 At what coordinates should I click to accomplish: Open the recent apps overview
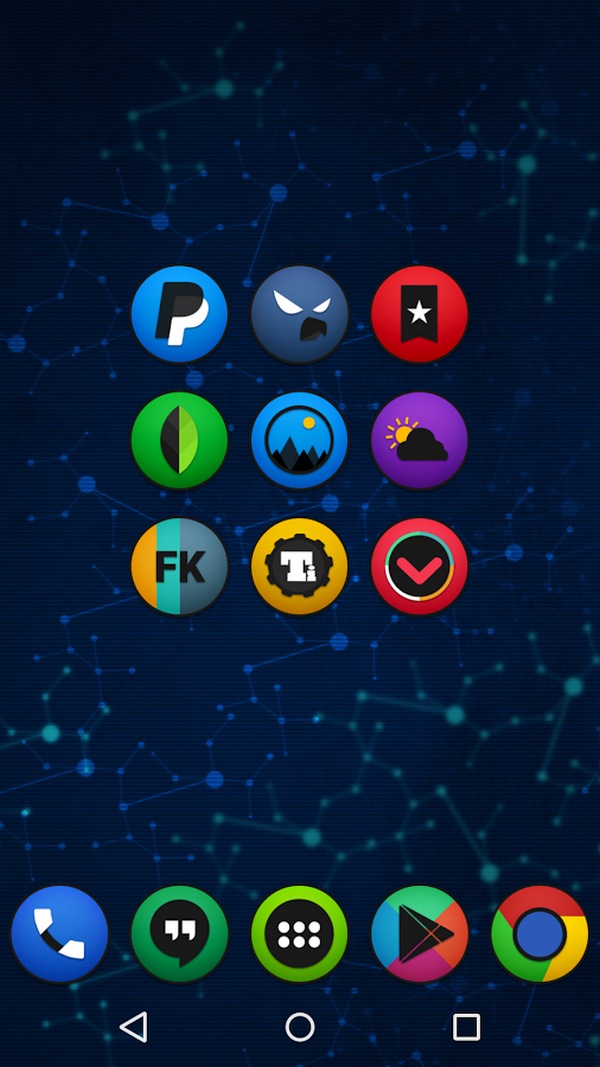click(466, 1026)
